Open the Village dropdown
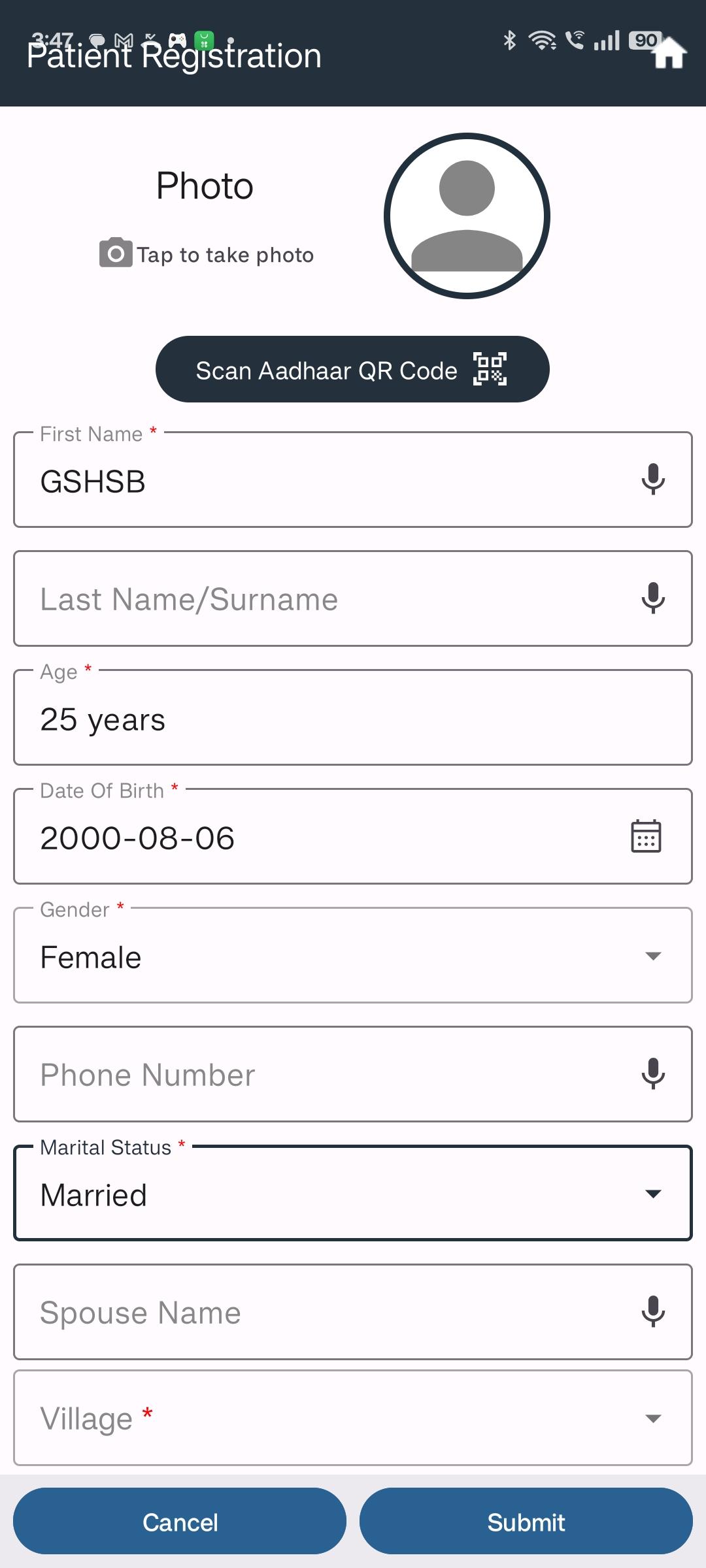This screenshot has width=706, height=1568. [353, 1418]
